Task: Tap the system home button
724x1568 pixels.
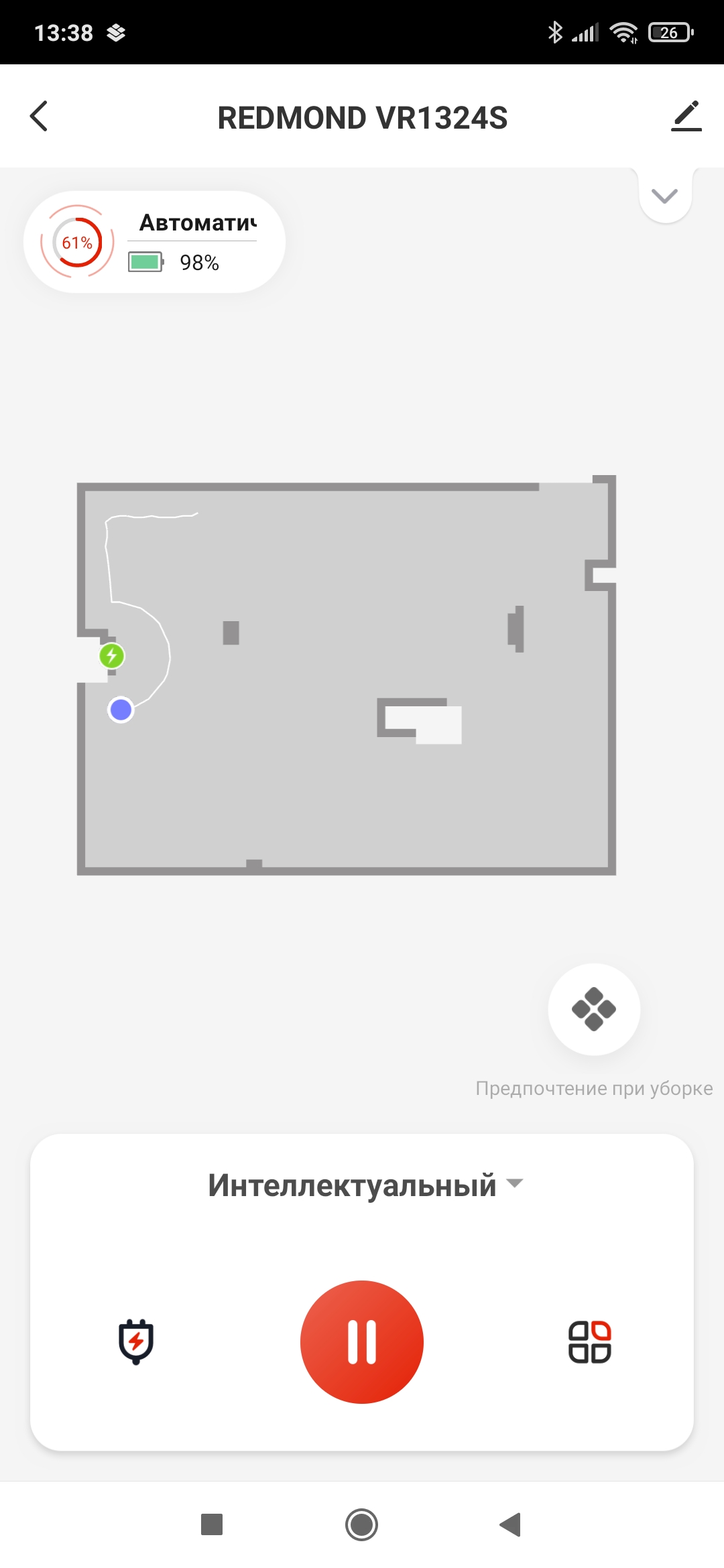Action: tap(362, 1524)
